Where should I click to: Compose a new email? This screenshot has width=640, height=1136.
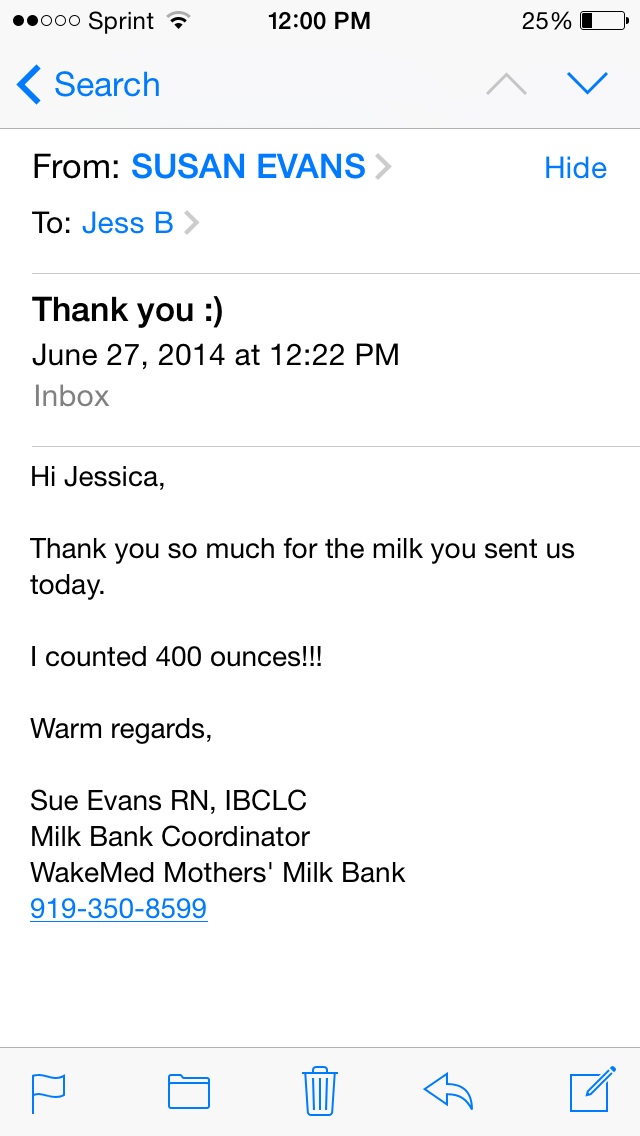click(593, 1089)
